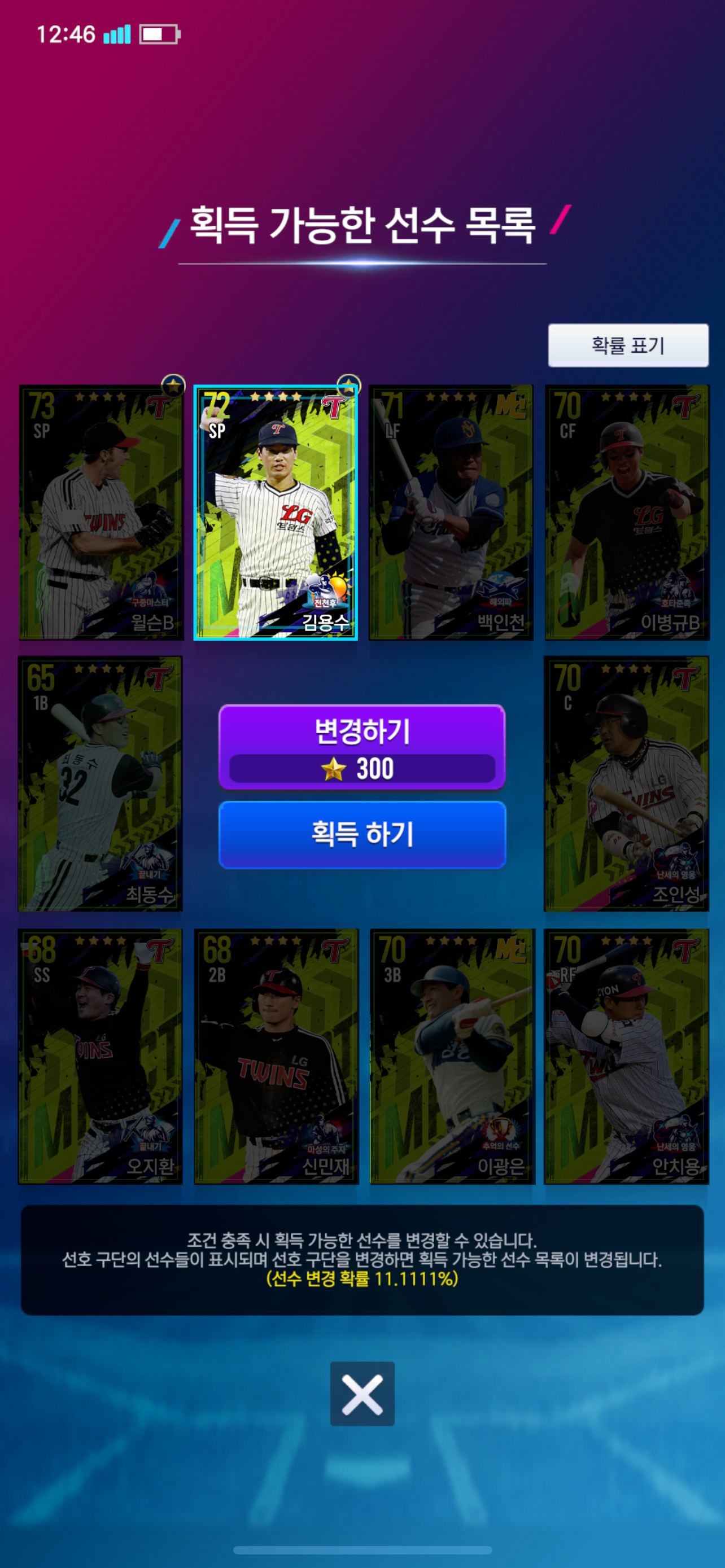Tap the 획득 하기 button

[x=361, y=834]
